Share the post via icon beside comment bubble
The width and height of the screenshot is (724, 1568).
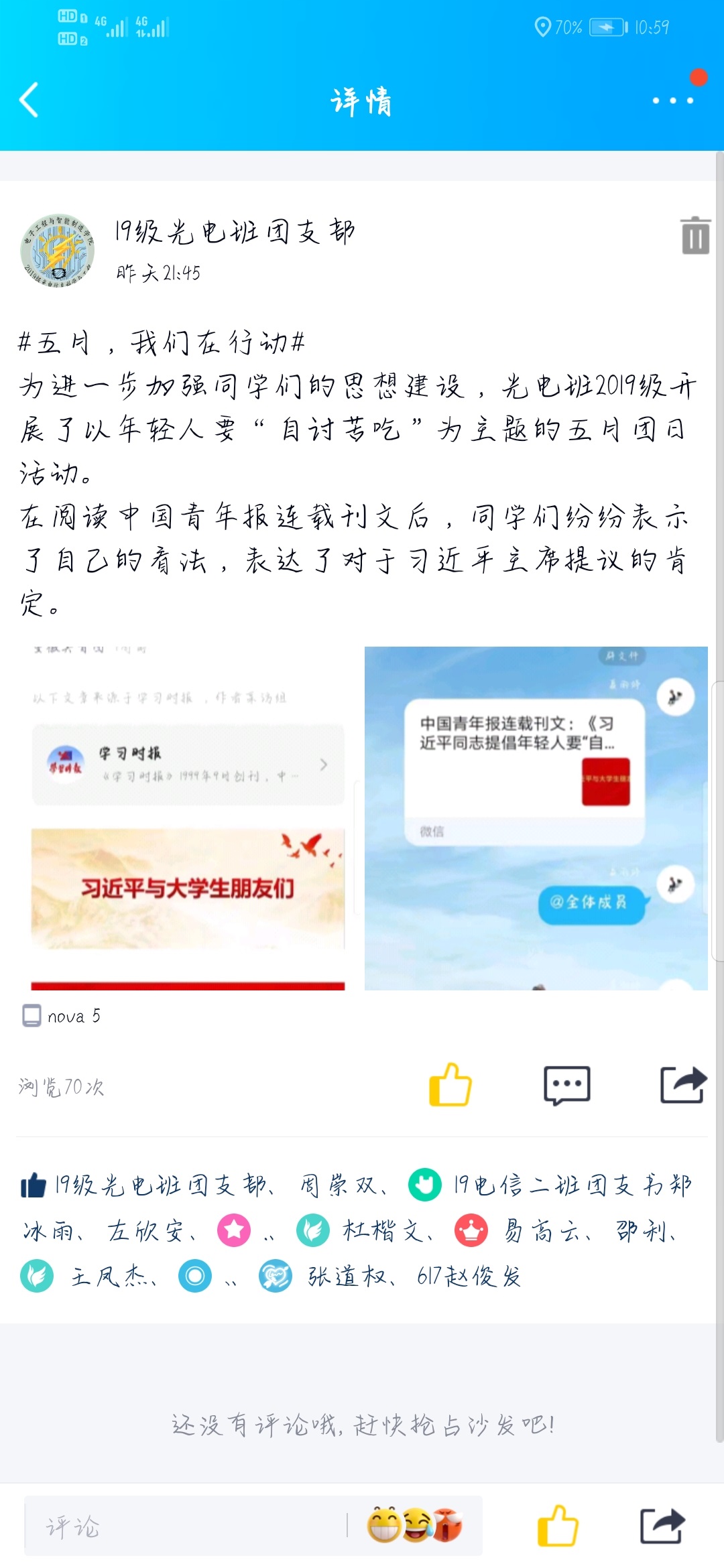(x=682, y=1085)
